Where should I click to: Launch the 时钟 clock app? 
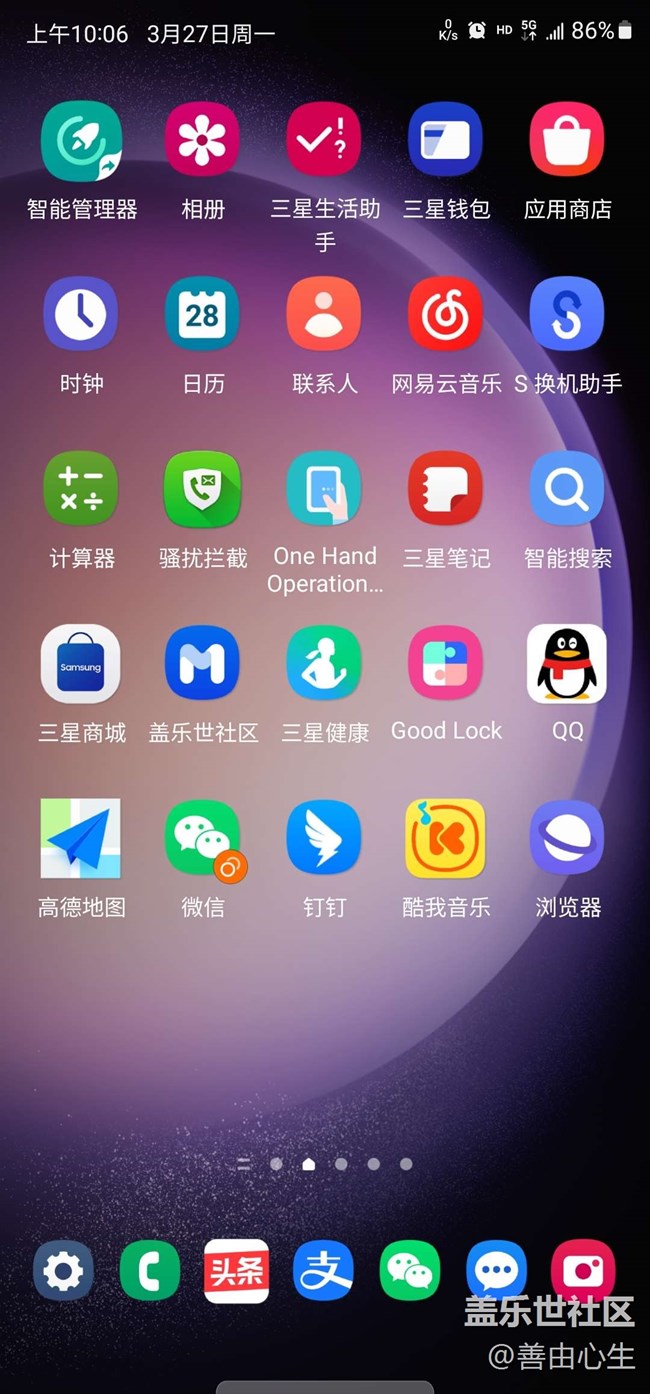tap(81, 315)
